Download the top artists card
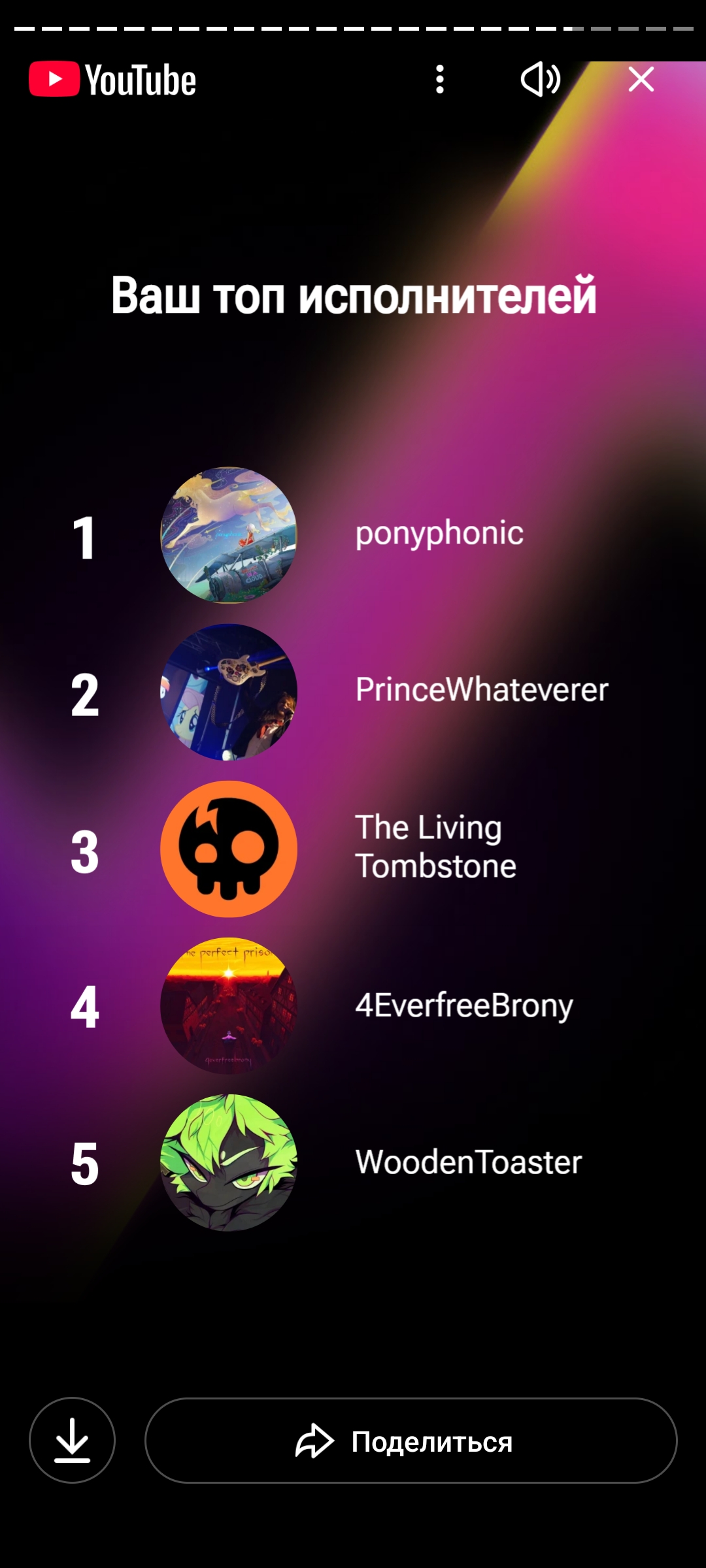The image size is (706, 1568). pyautogui.click(x=72, y=1440)
